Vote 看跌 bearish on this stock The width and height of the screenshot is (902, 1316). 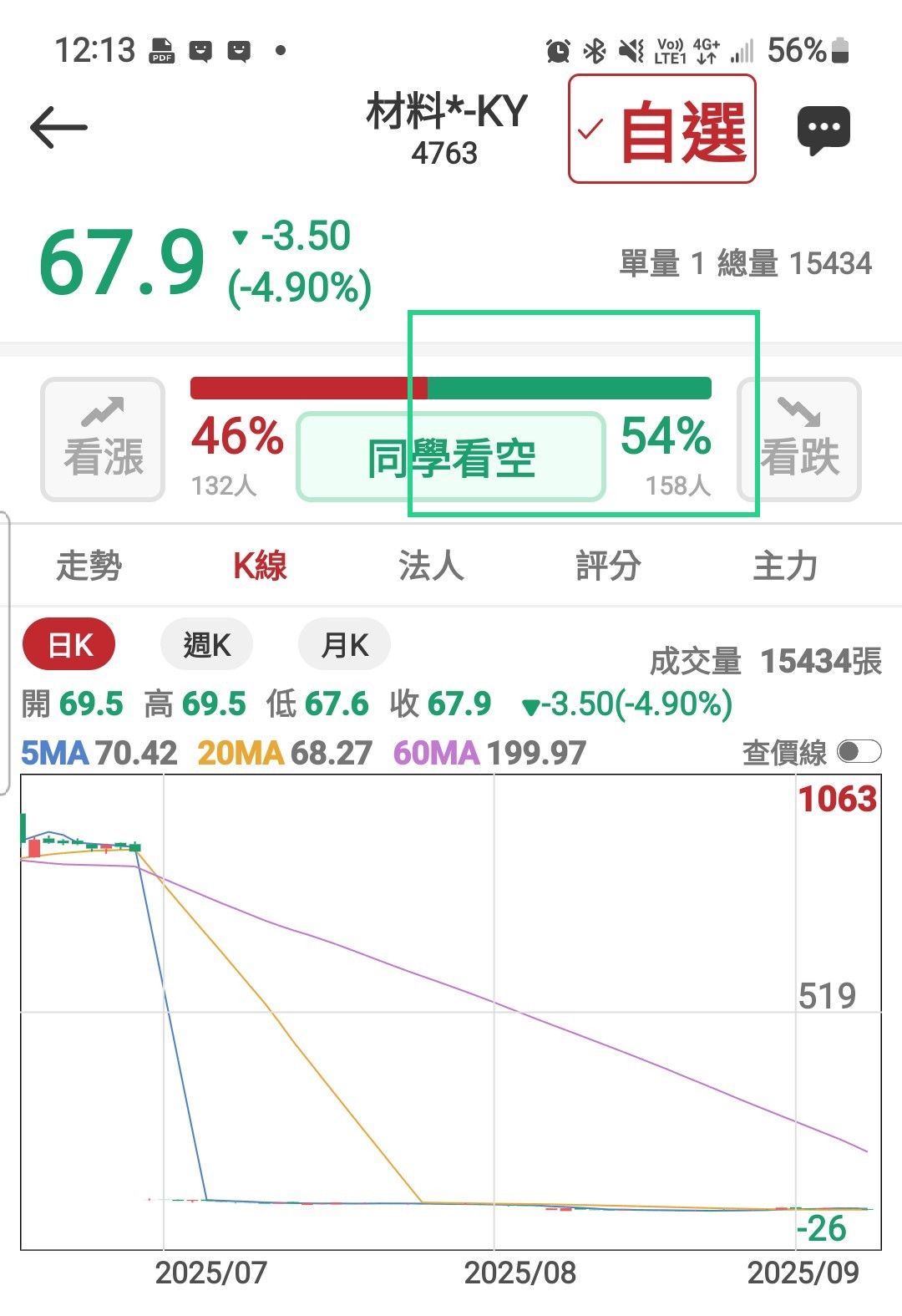coord(799,440)
